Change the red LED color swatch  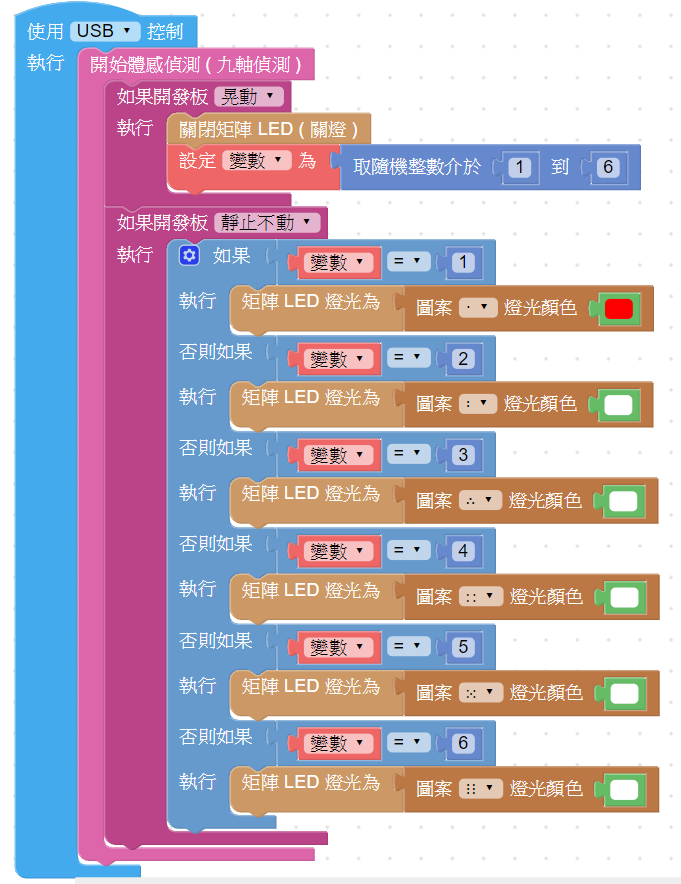[x=619, y=309]
